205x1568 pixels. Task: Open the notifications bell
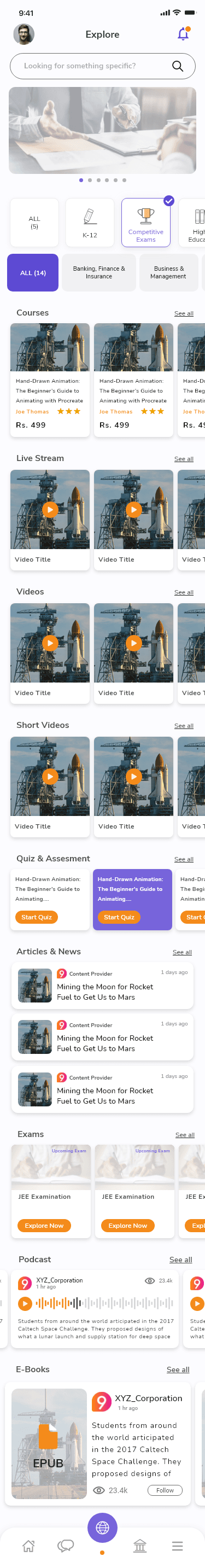pyautogui.click(x=183, y=34)
